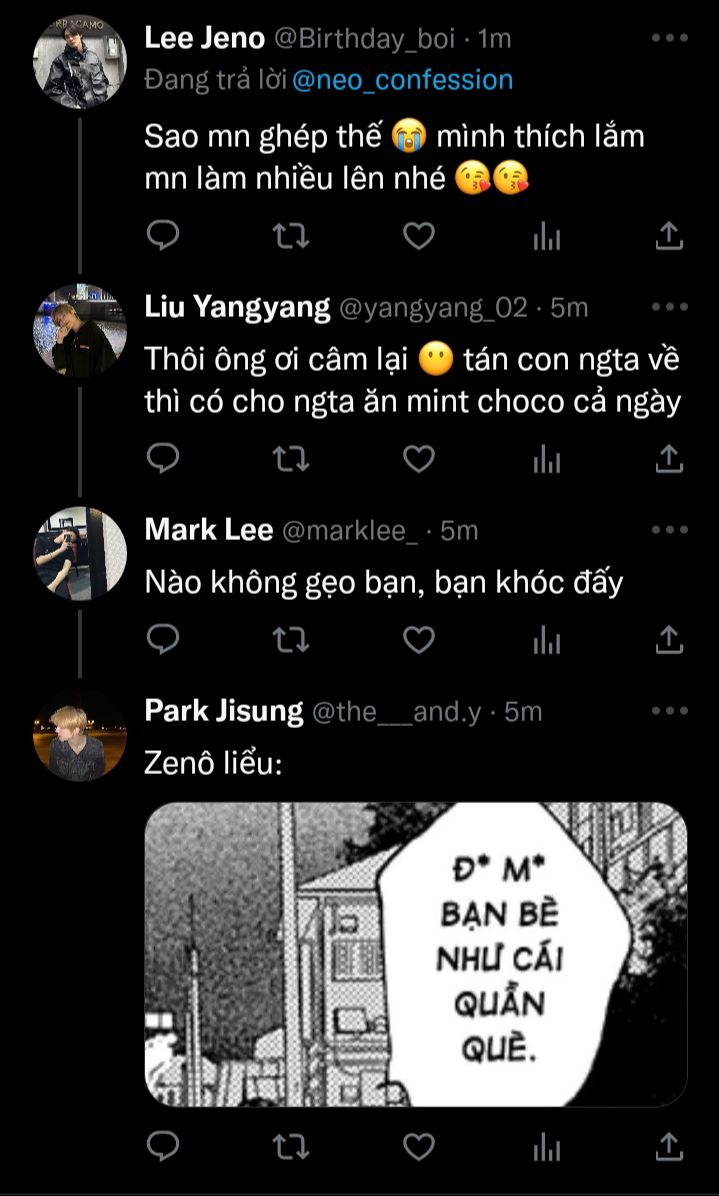
Task: Like Mark Lee's tweet
Action: [419, 638]
